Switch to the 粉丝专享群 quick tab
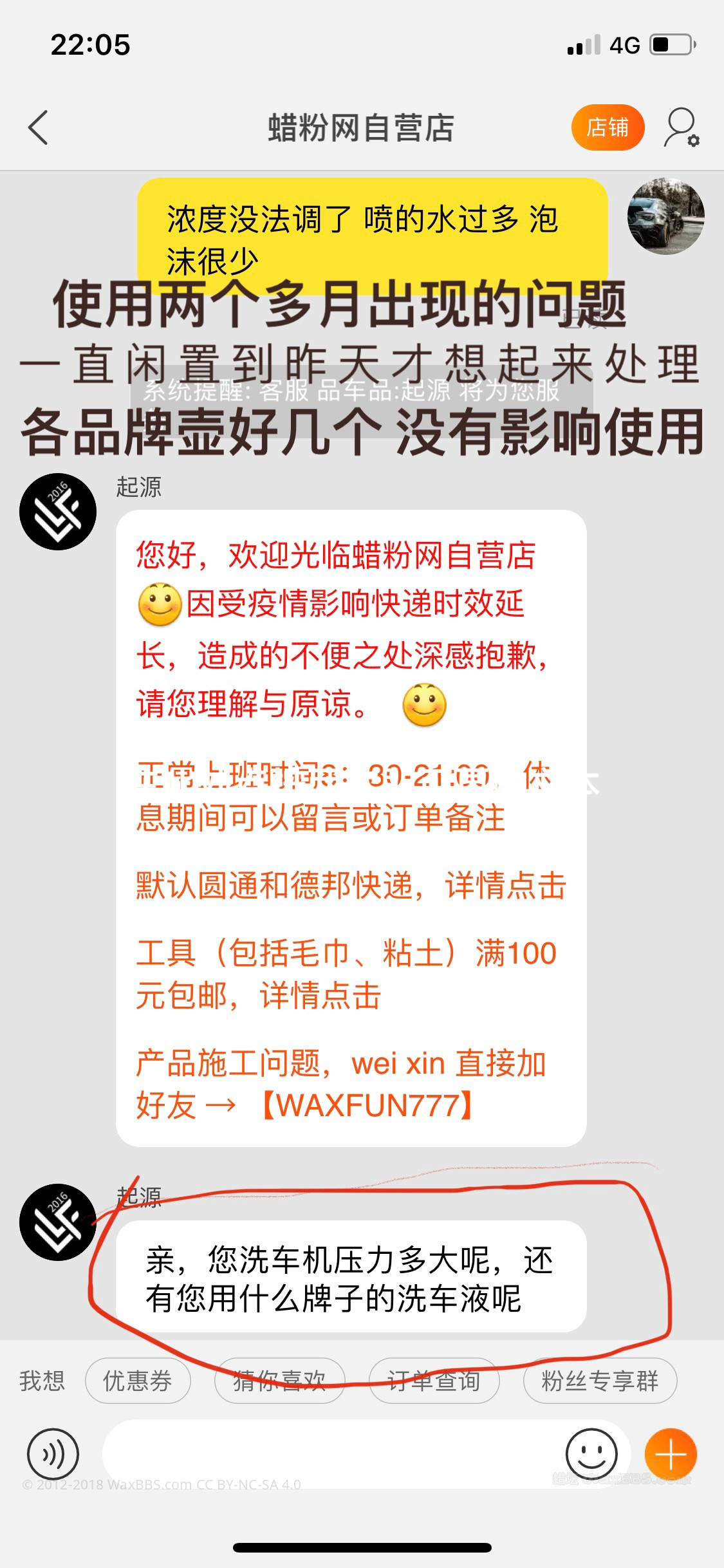The height and width of the screenshot is (1568, 724). coord(600,1381)
